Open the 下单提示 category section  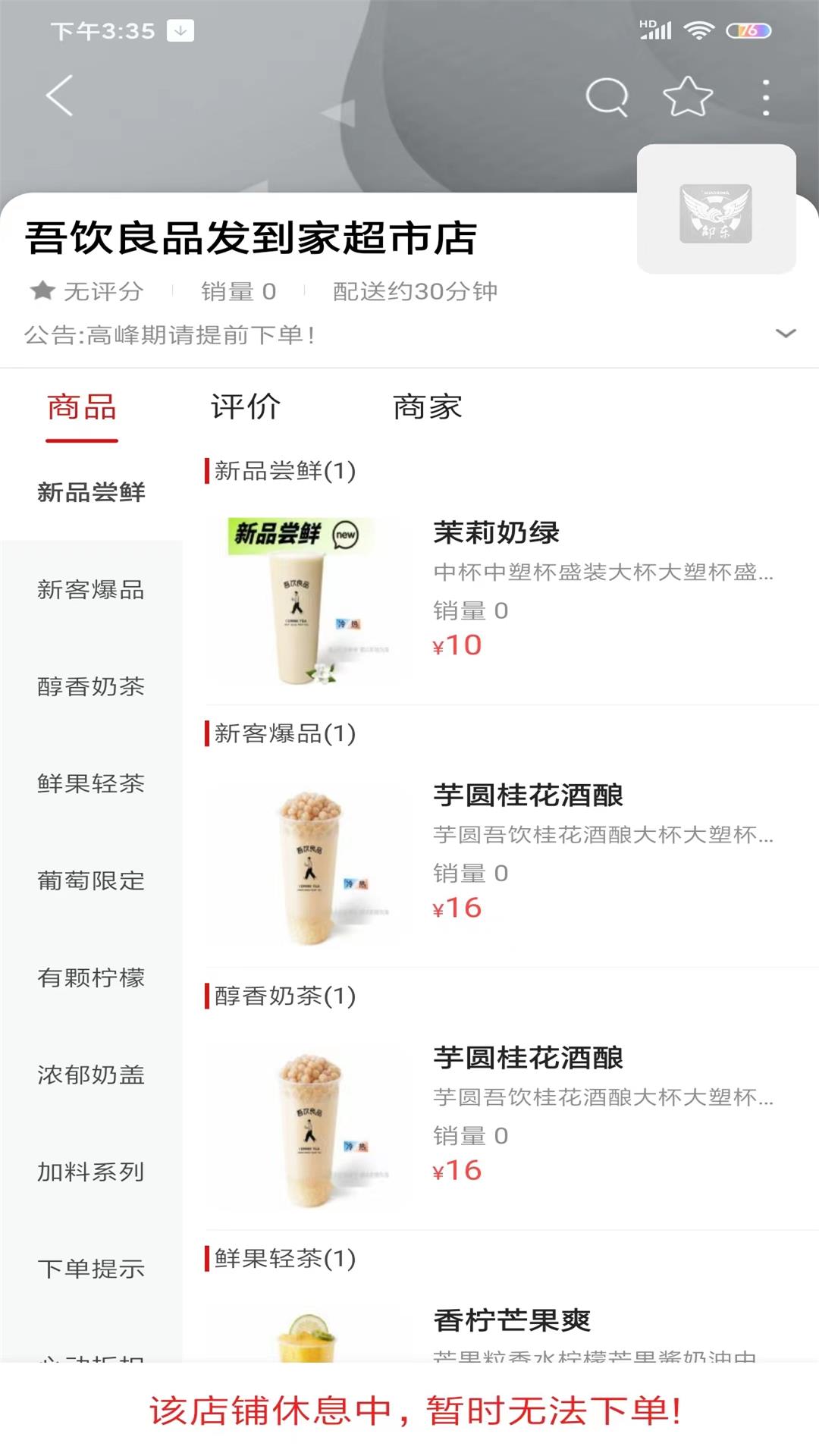(90, 1268)
